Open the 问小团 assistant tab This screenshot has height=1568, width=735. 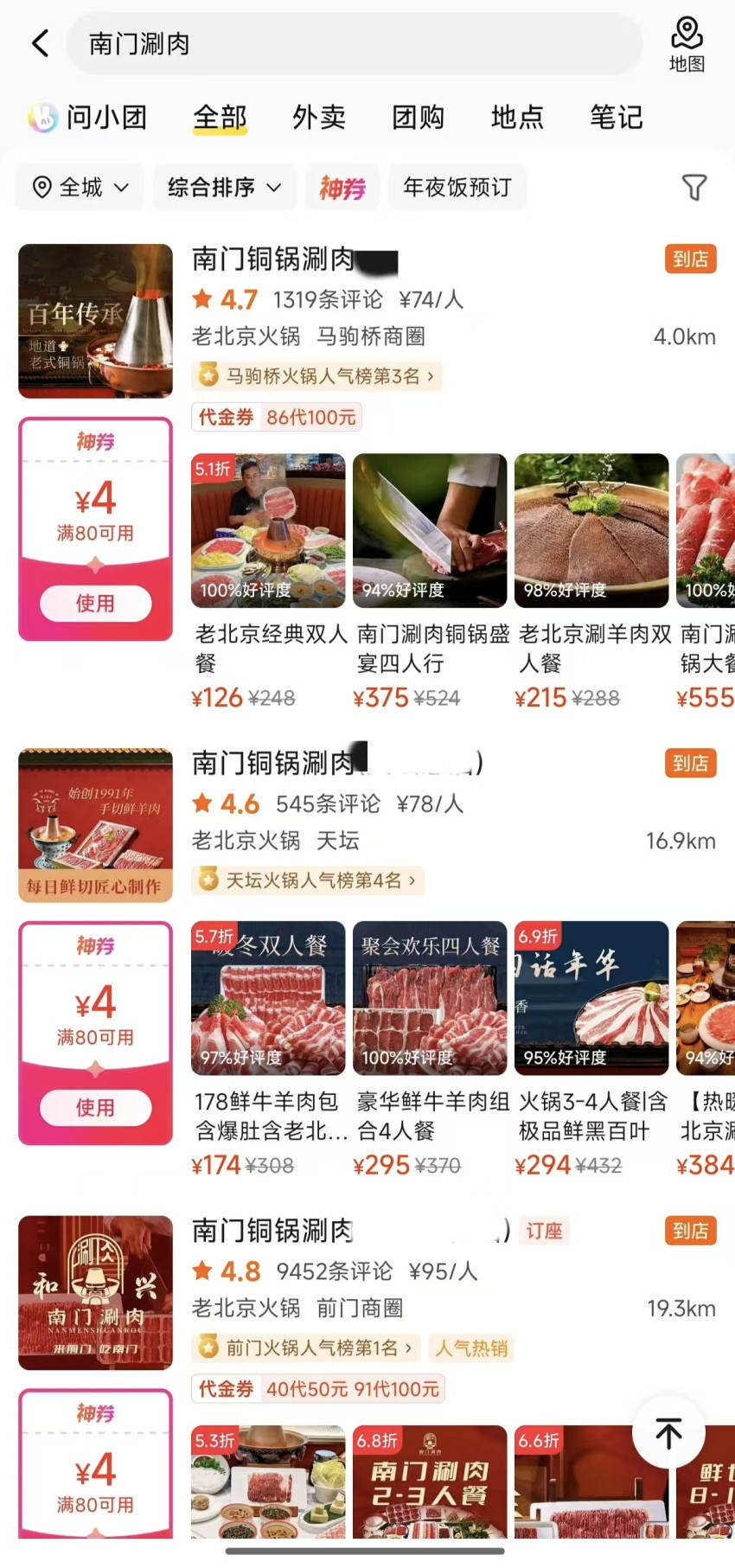point(87,117)
